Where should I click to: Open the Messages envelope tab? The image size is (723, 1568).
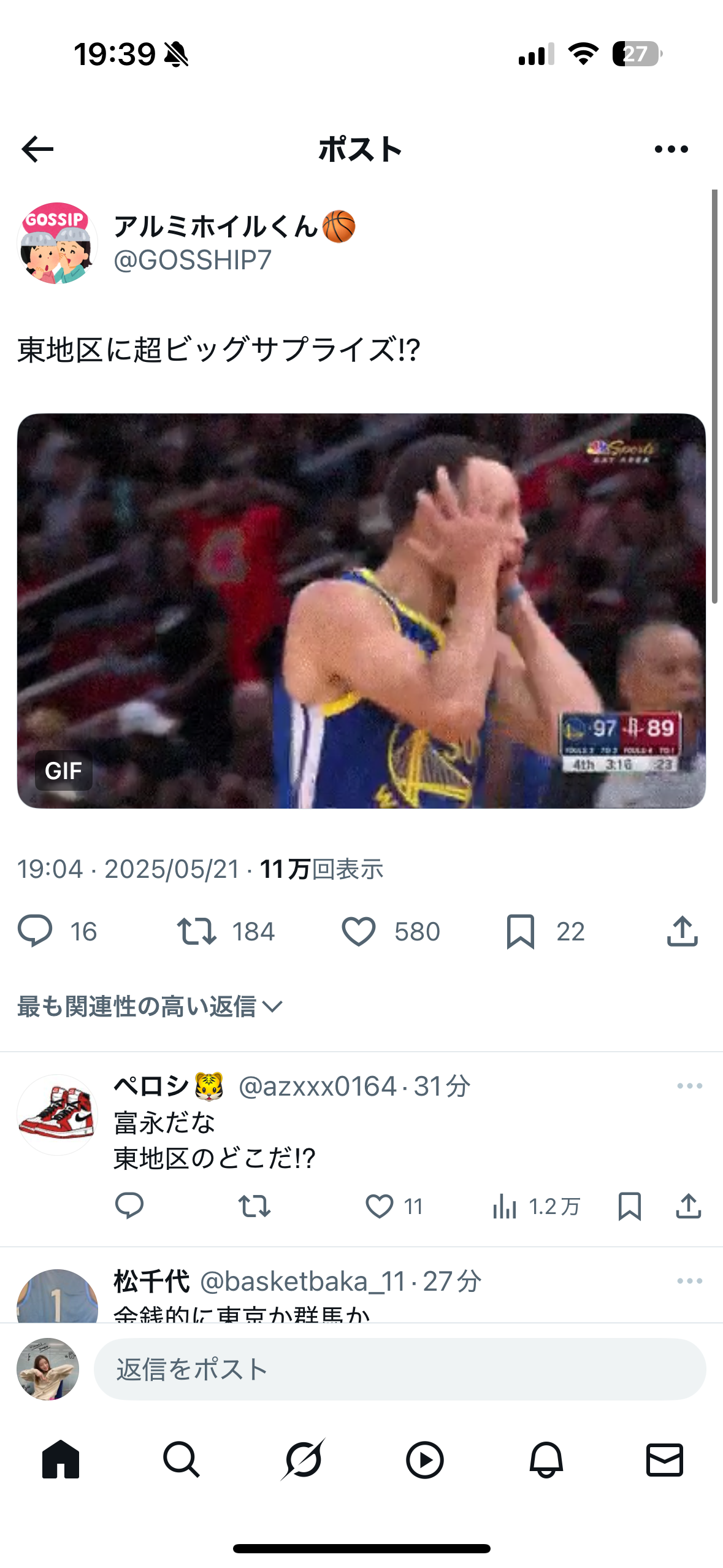(665, 1460)
